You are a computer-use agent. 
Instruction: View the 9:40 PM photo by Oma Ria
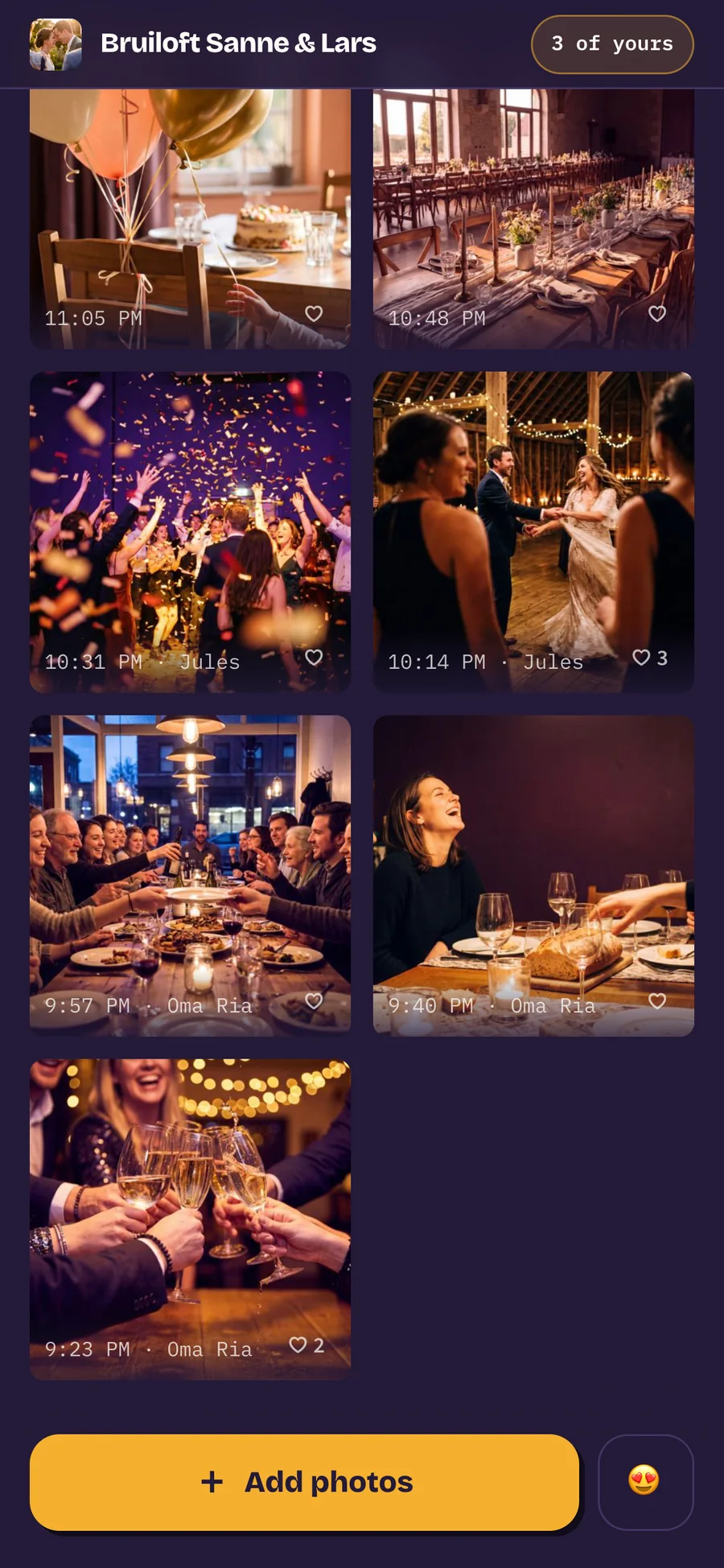click(533, 876)
